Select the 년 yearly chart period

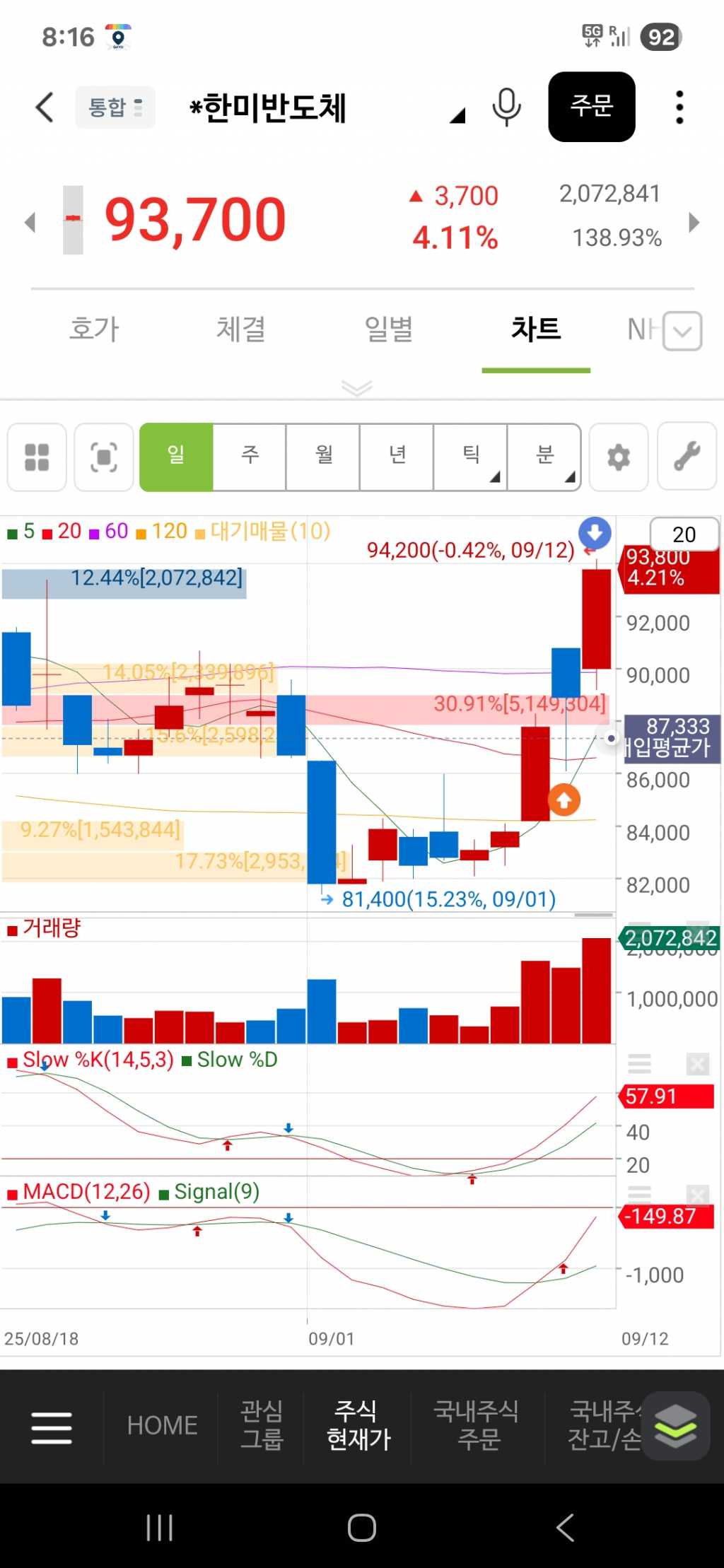[x=397, y=457]
